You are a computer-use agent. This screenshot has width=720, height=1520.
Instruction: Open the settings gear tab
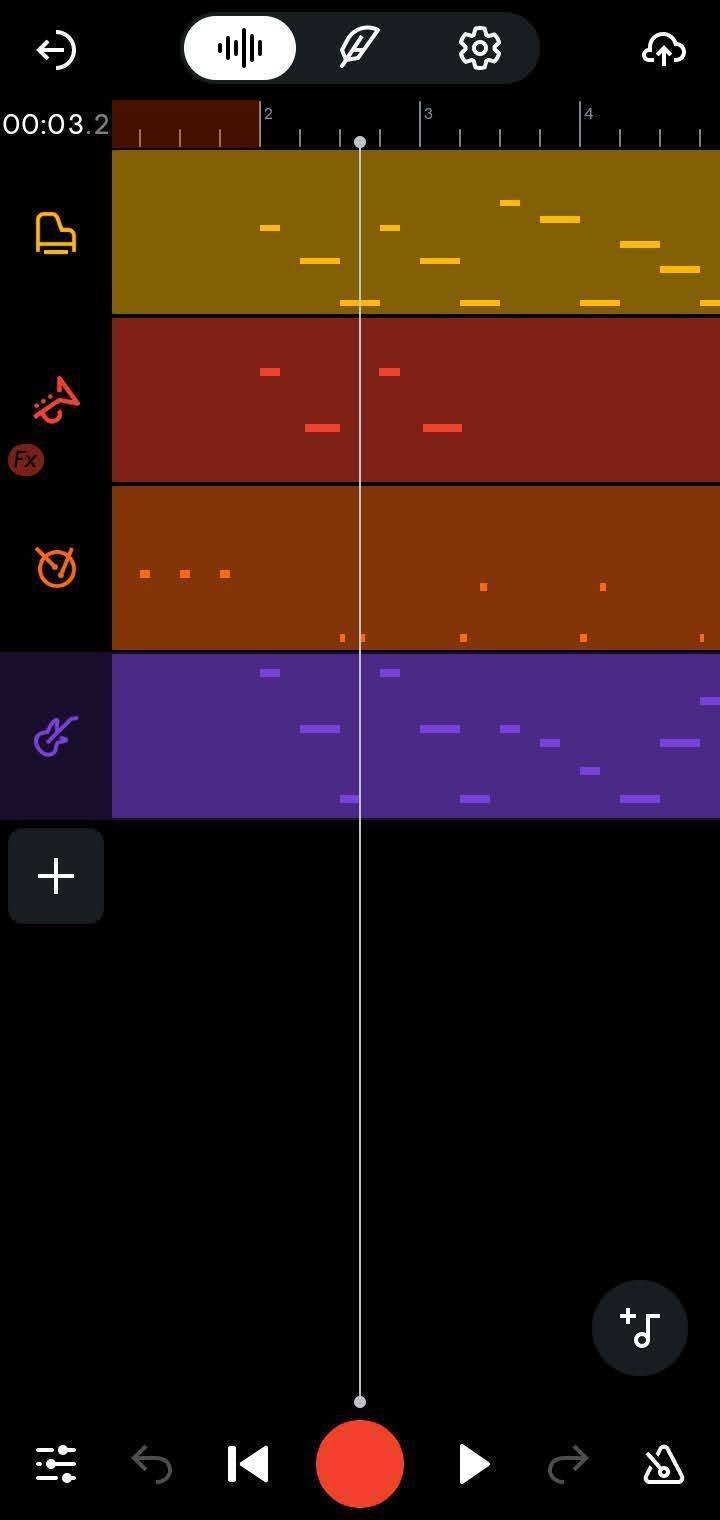tap(479, 48)
